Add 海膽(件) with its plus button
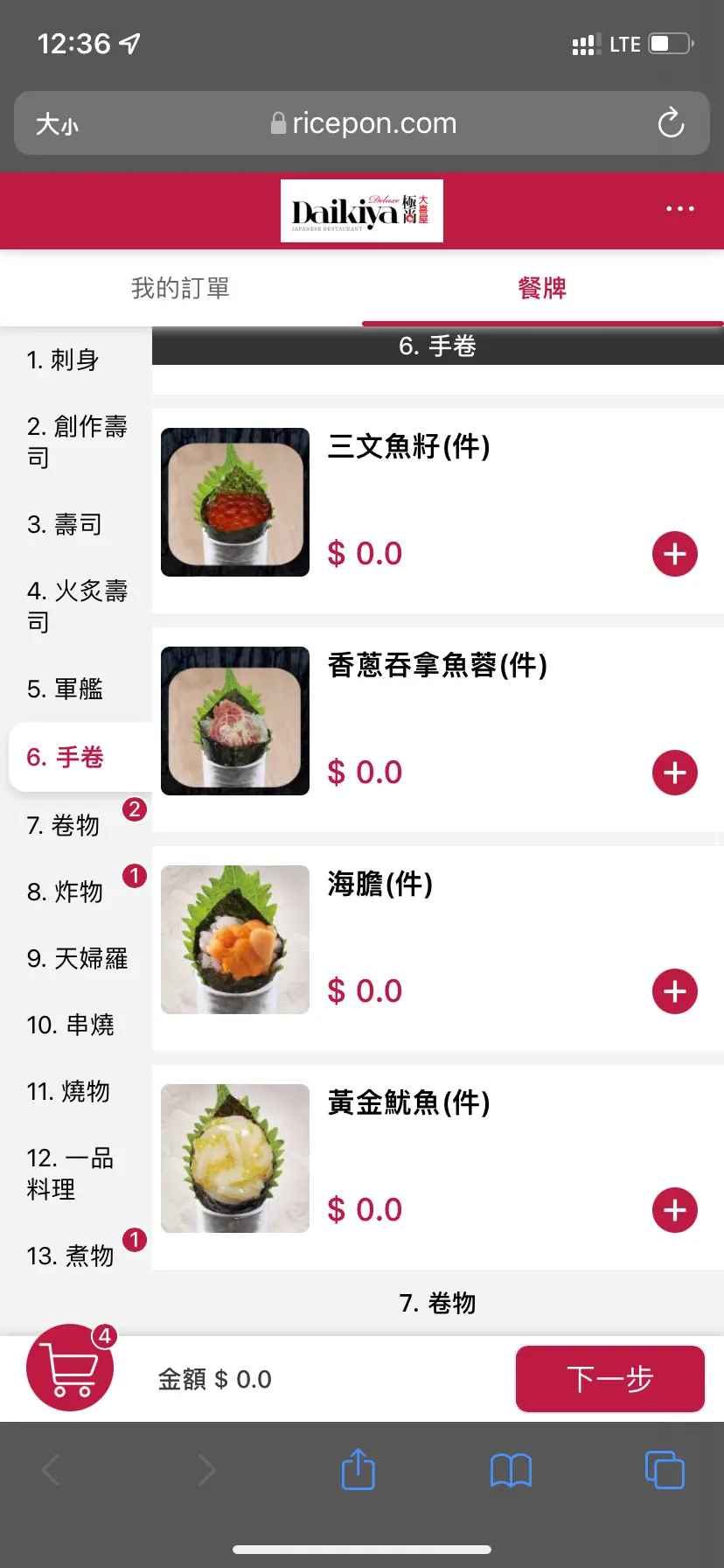Viewport: 724px width, 1568px height. click(x=674, y=991)
